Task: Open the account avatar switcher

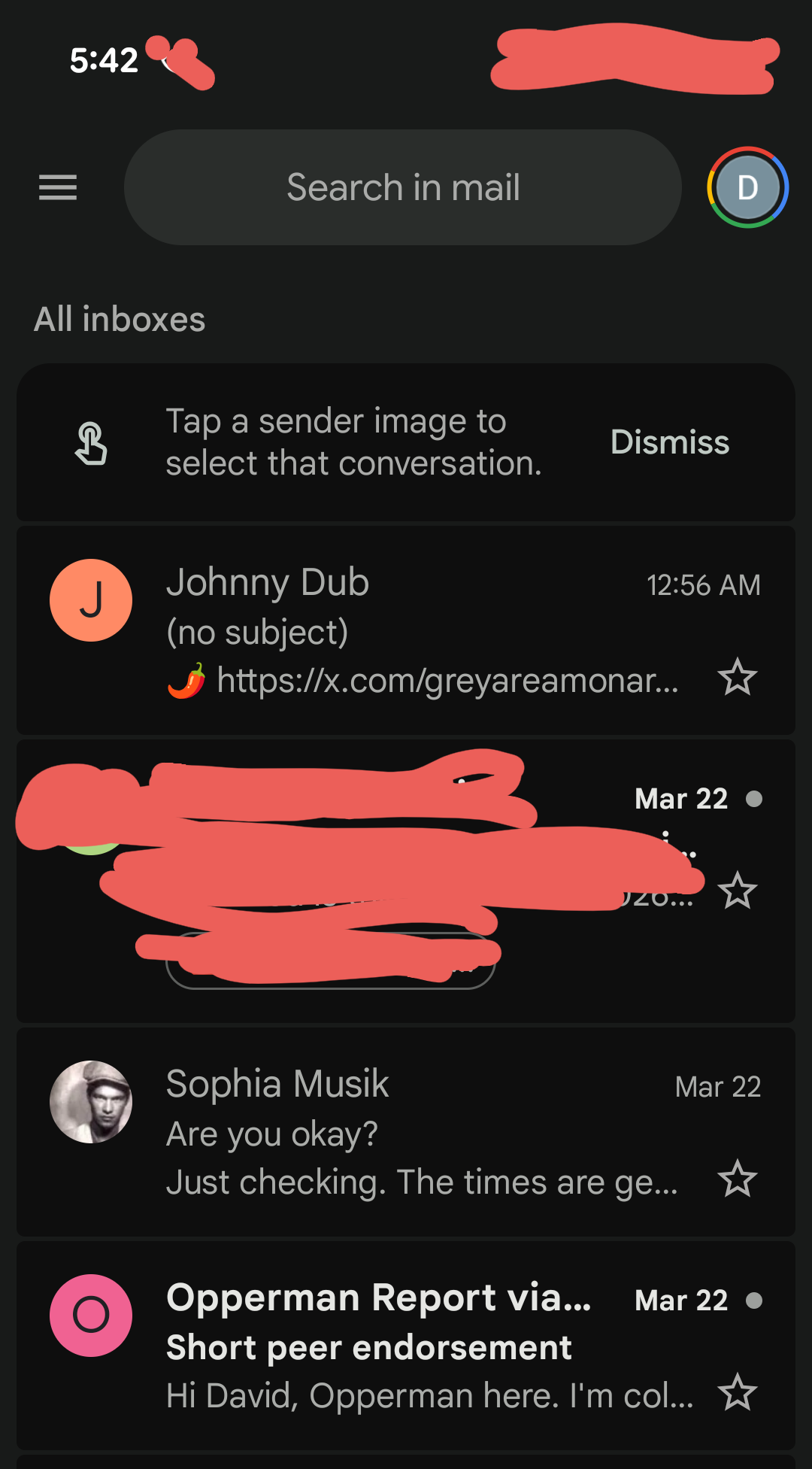Action: tap(747, 187)
